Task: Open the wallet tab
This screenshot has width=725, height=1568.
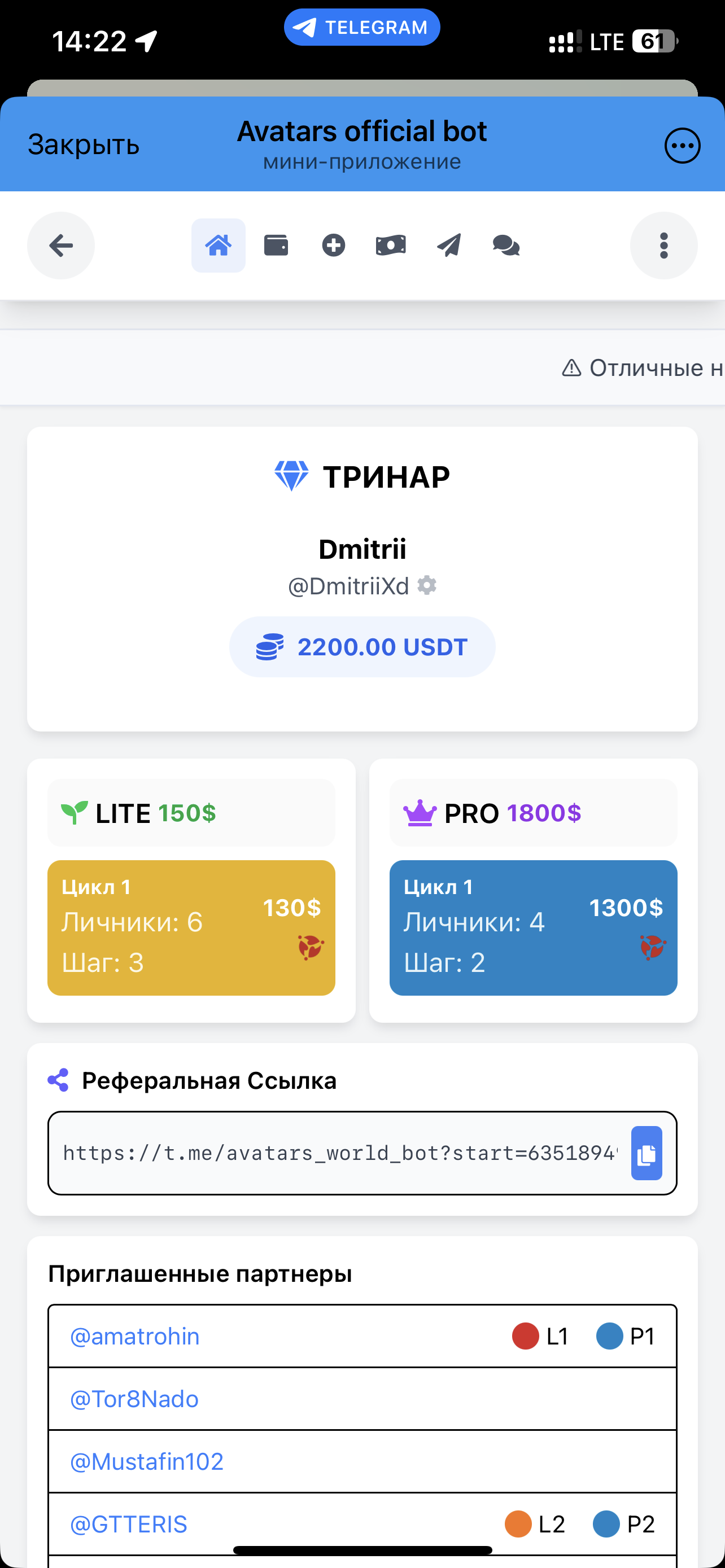Action: 276,246
